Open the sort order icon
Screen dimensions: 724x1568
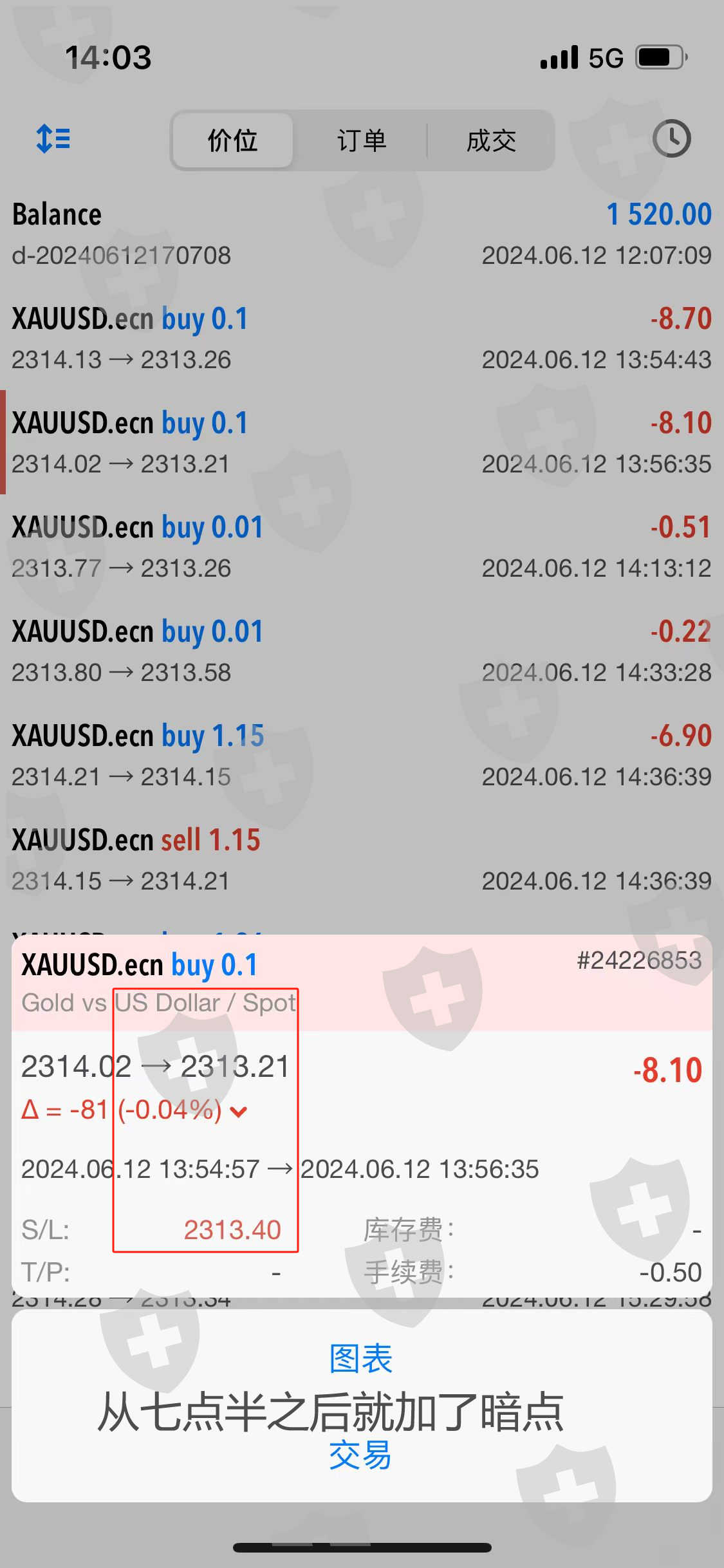(53, 139)
